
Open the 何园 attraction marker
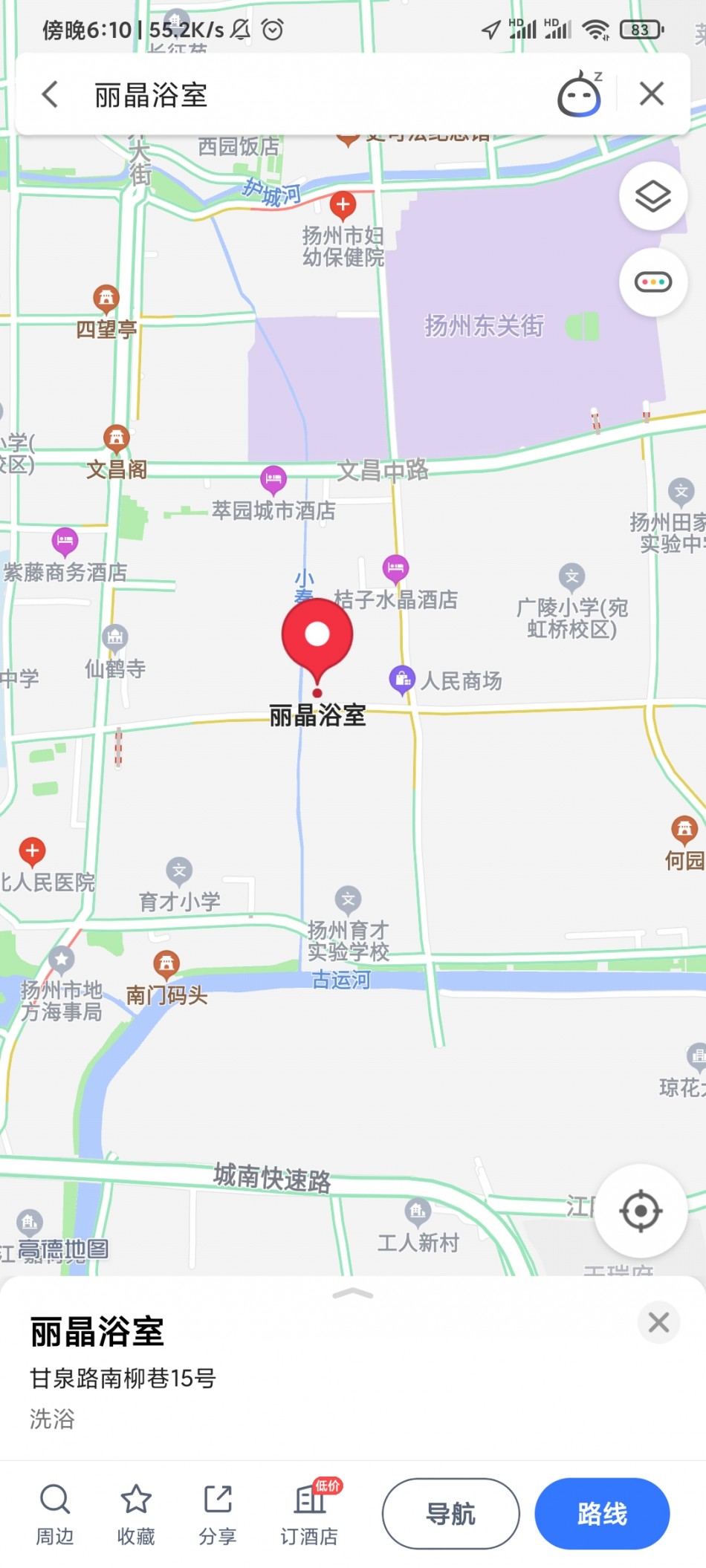(x=684, y=828)
